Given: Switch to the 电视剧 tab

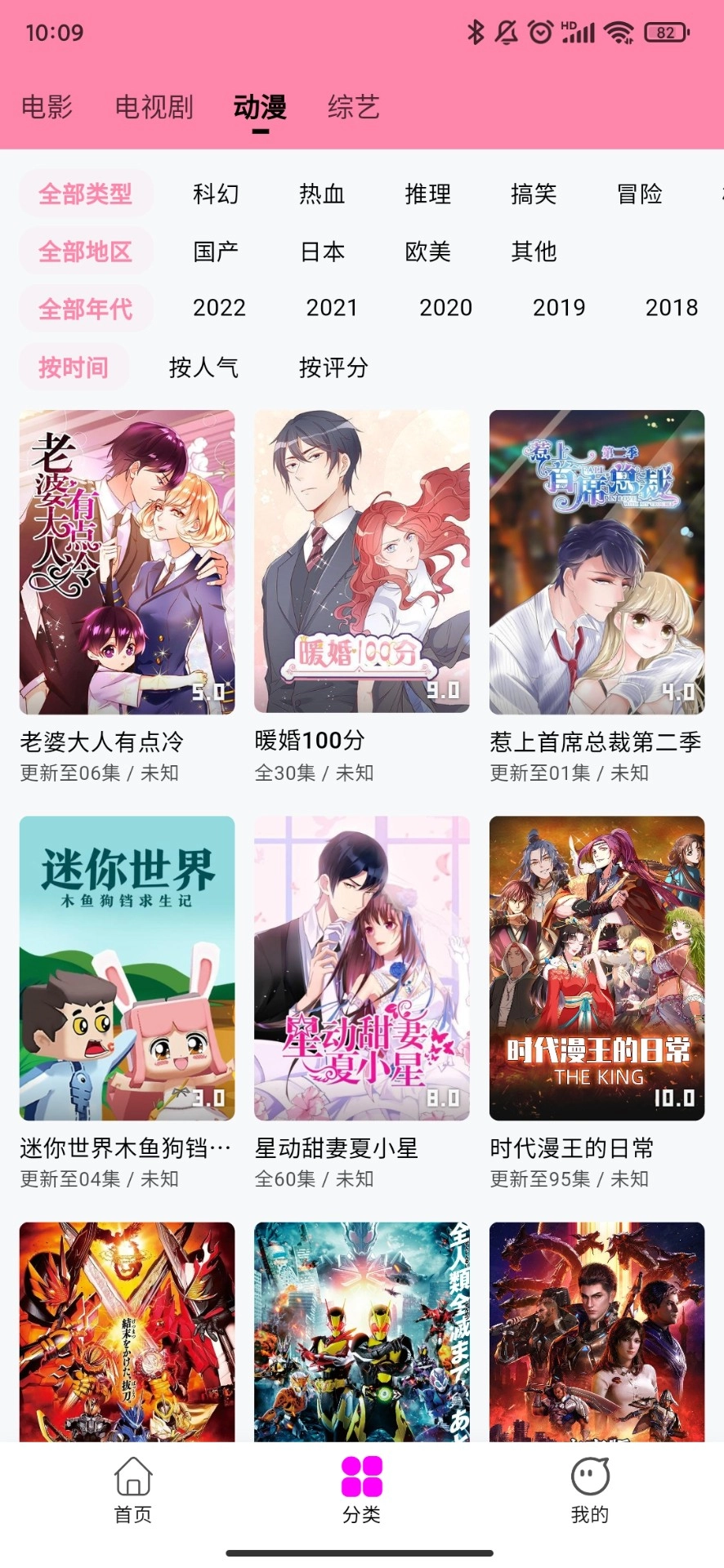Looking at the screenshot, I should coord(154,107).
